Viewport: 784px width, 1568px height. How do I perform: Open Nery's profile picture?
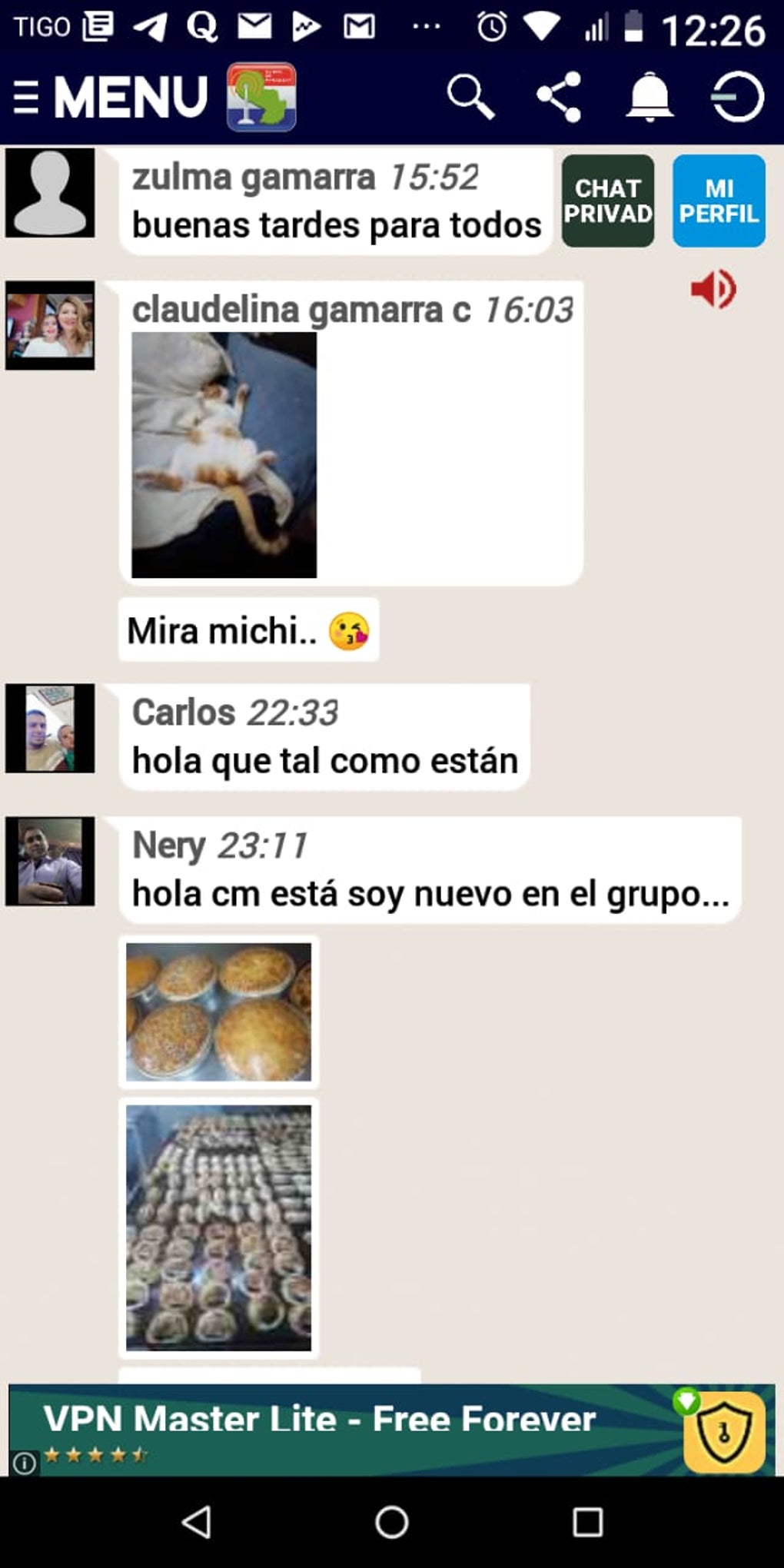50,861
